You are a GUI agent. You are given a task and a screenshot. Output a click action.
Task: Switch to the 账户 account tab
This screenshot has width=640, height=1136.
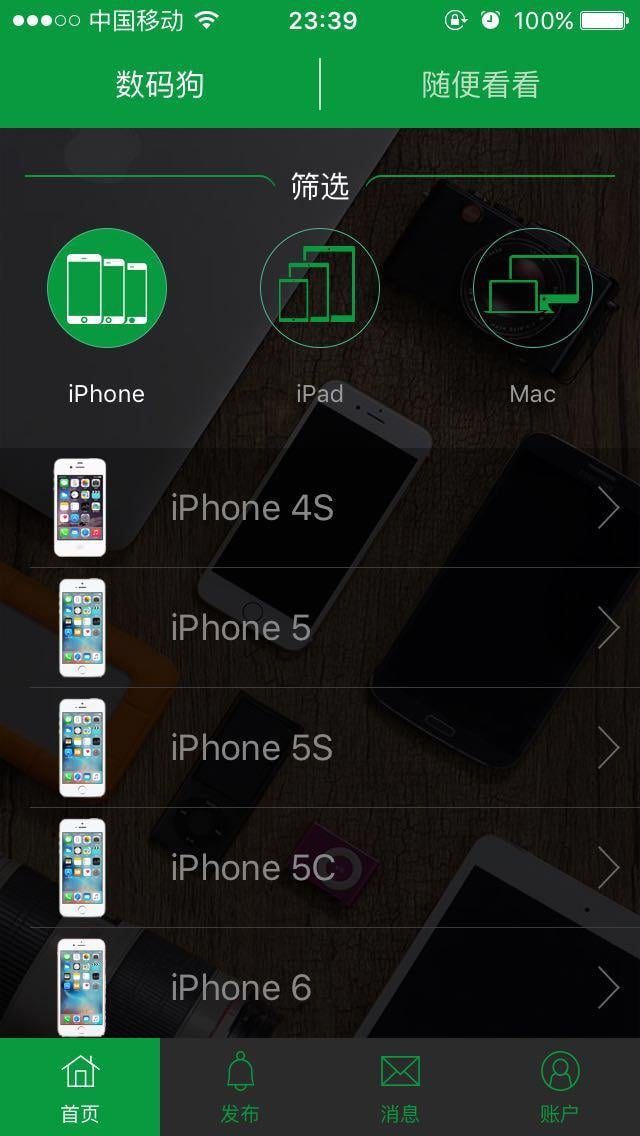560,1087
